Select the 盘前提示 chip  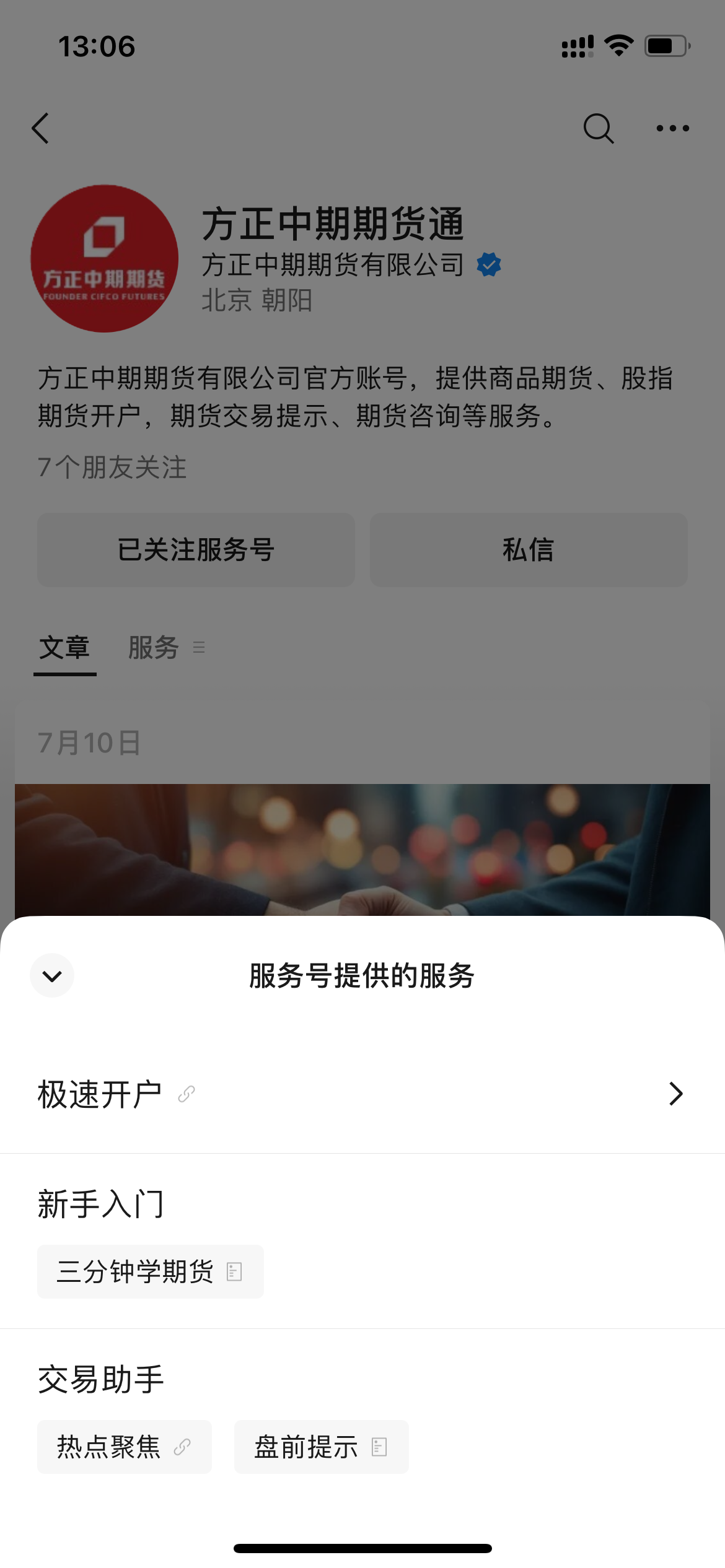pyautogui.click(x=322, y=1447)
